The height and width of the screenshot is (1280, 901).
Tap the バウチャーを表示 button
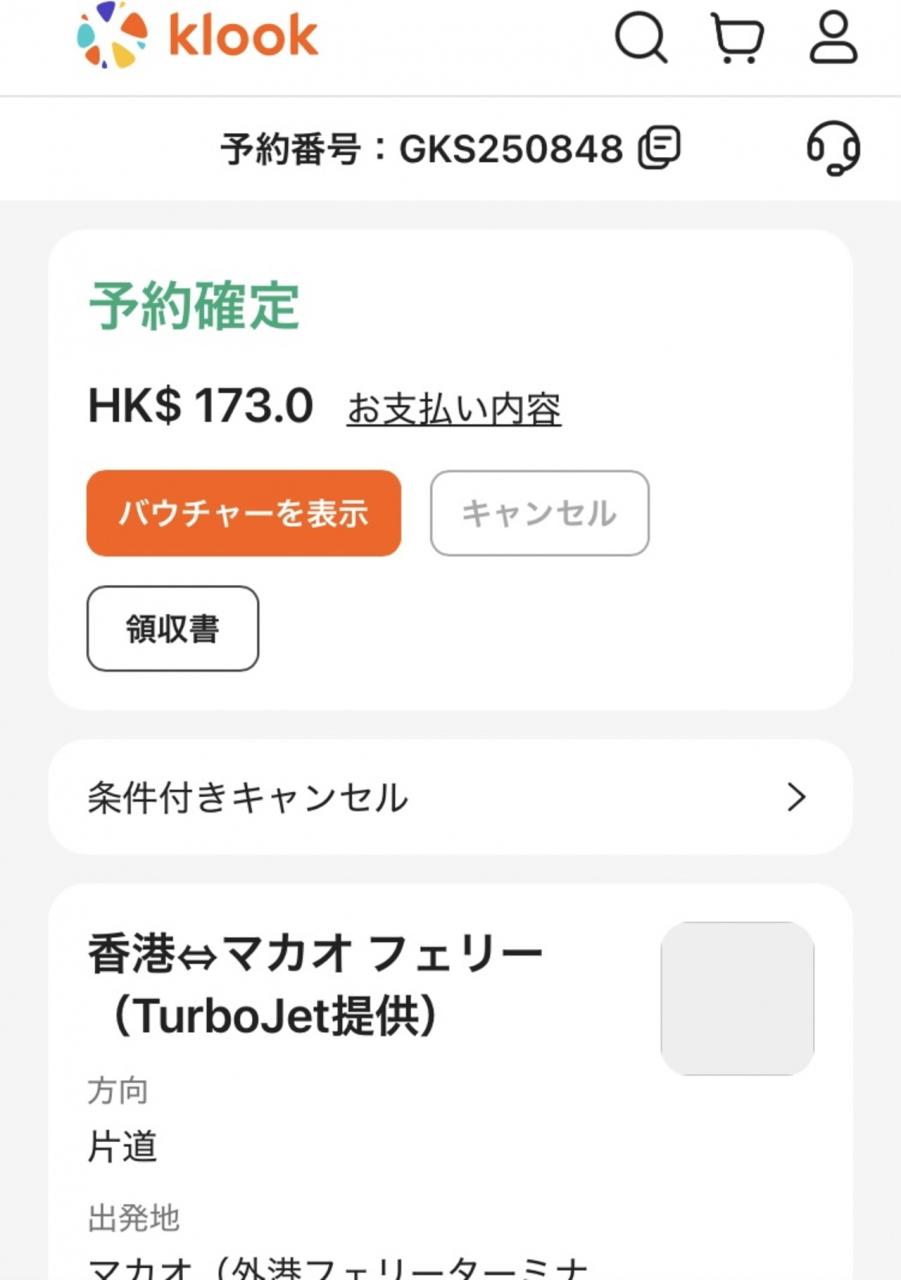click(x=244, y=513)
